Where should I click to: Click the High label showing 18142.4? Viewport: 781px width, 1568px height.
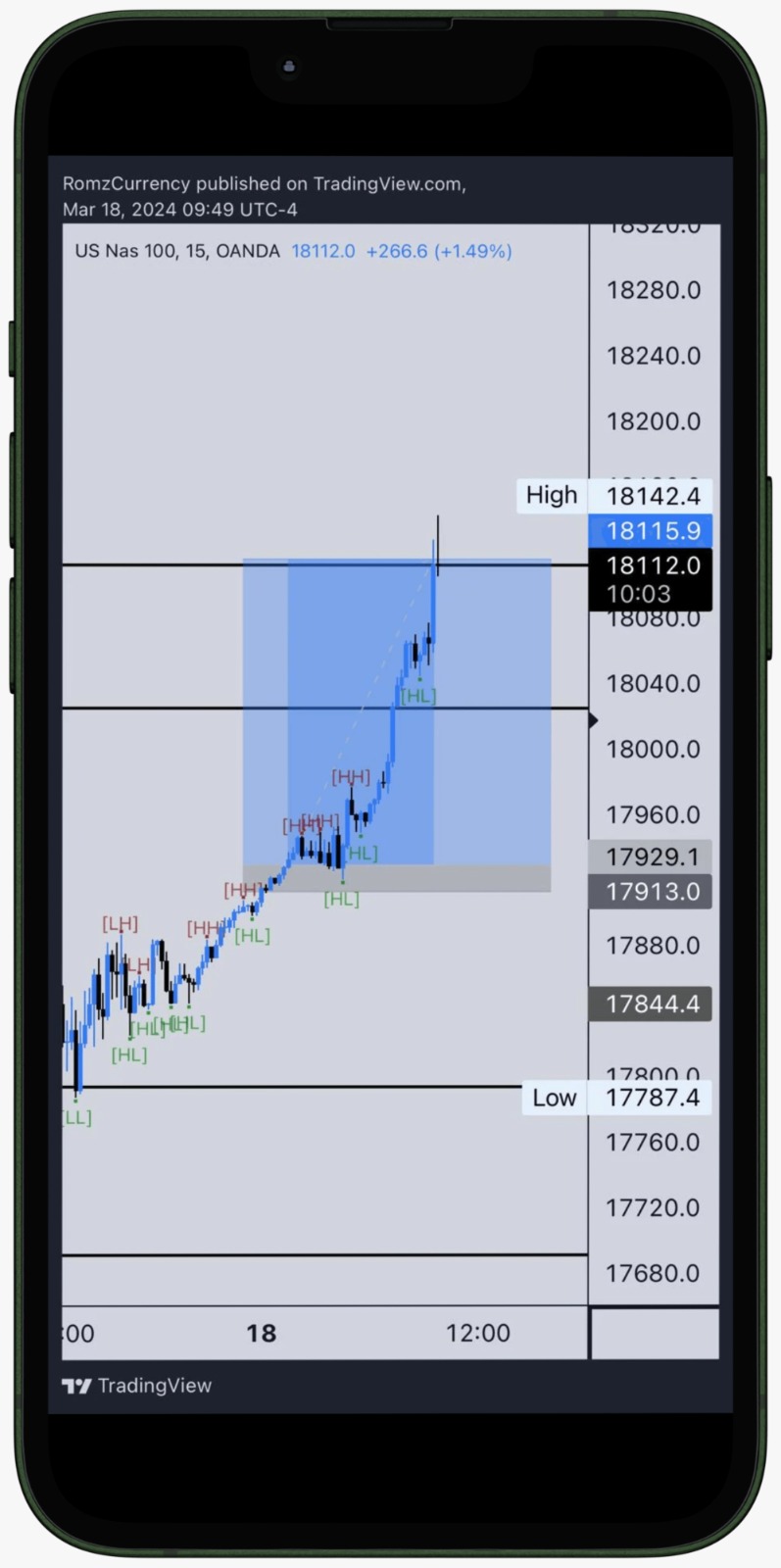tap(550, 495)
